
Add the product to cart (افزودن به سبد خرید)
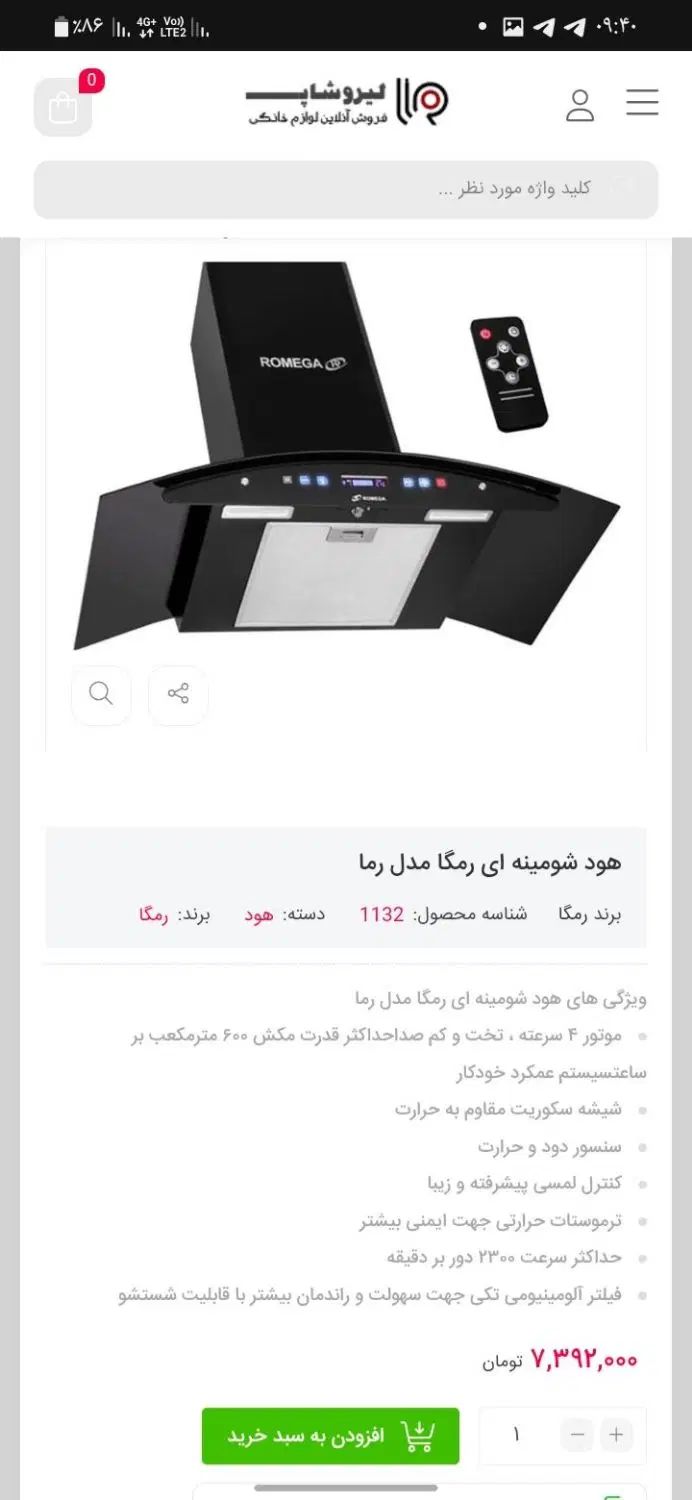(330, 1436)
